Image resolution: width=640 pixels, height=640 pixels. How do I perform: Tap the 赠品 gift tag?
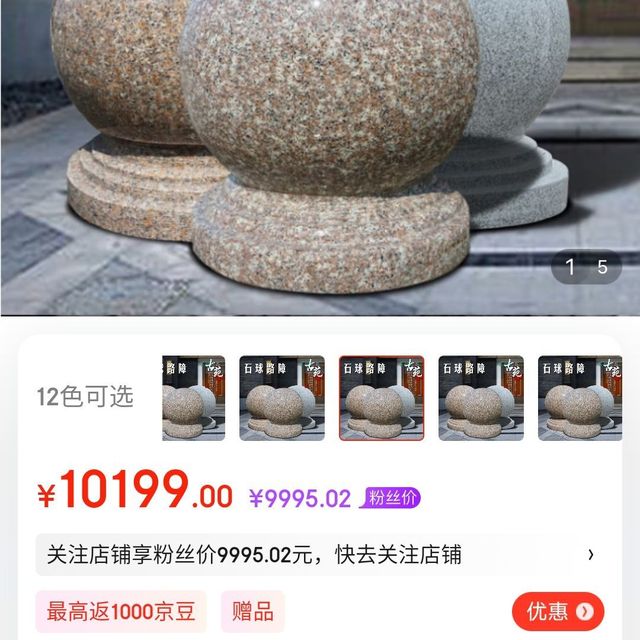252,611
